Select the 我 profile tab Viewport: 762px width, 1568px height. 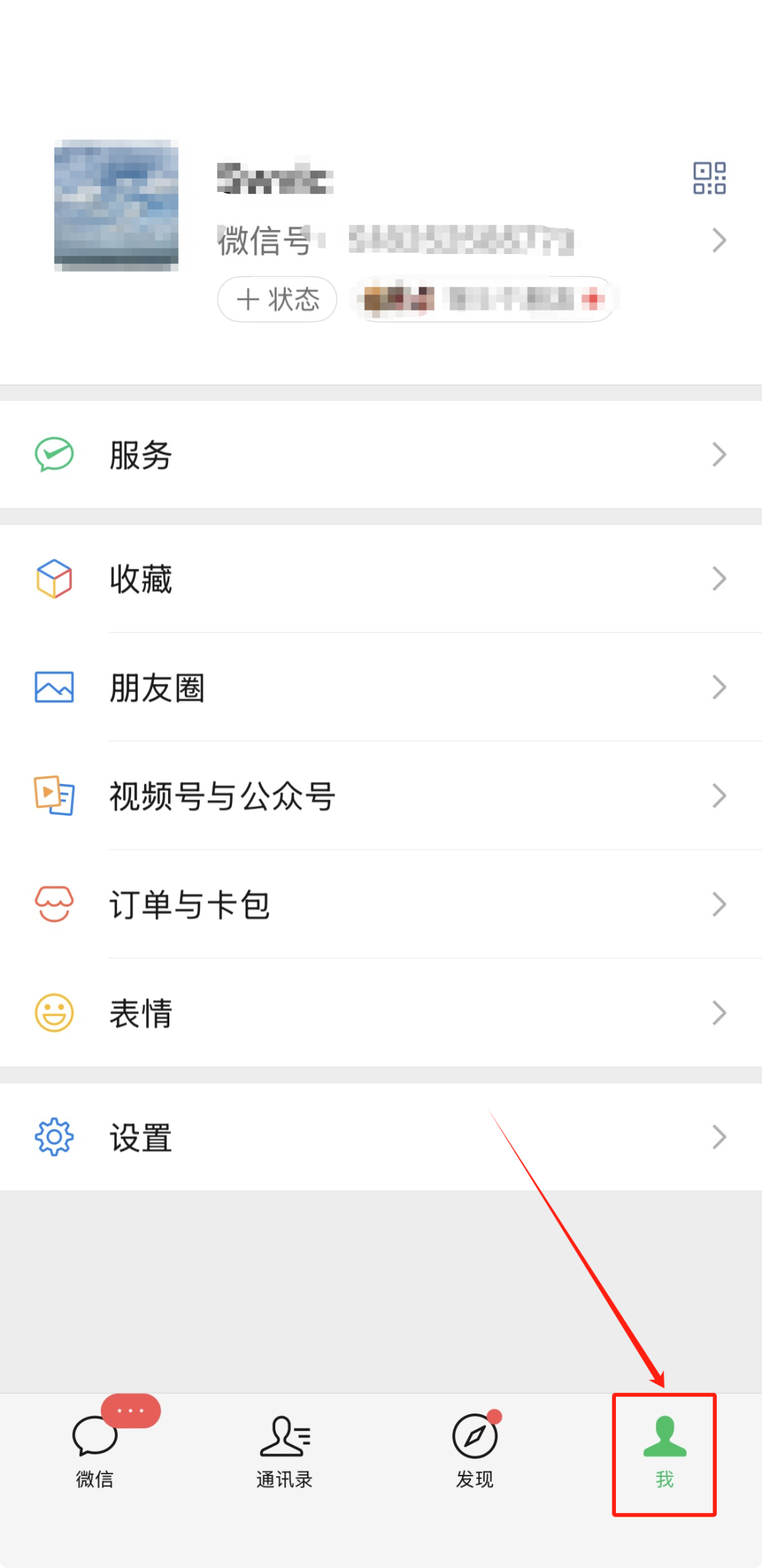[665, 1452]
